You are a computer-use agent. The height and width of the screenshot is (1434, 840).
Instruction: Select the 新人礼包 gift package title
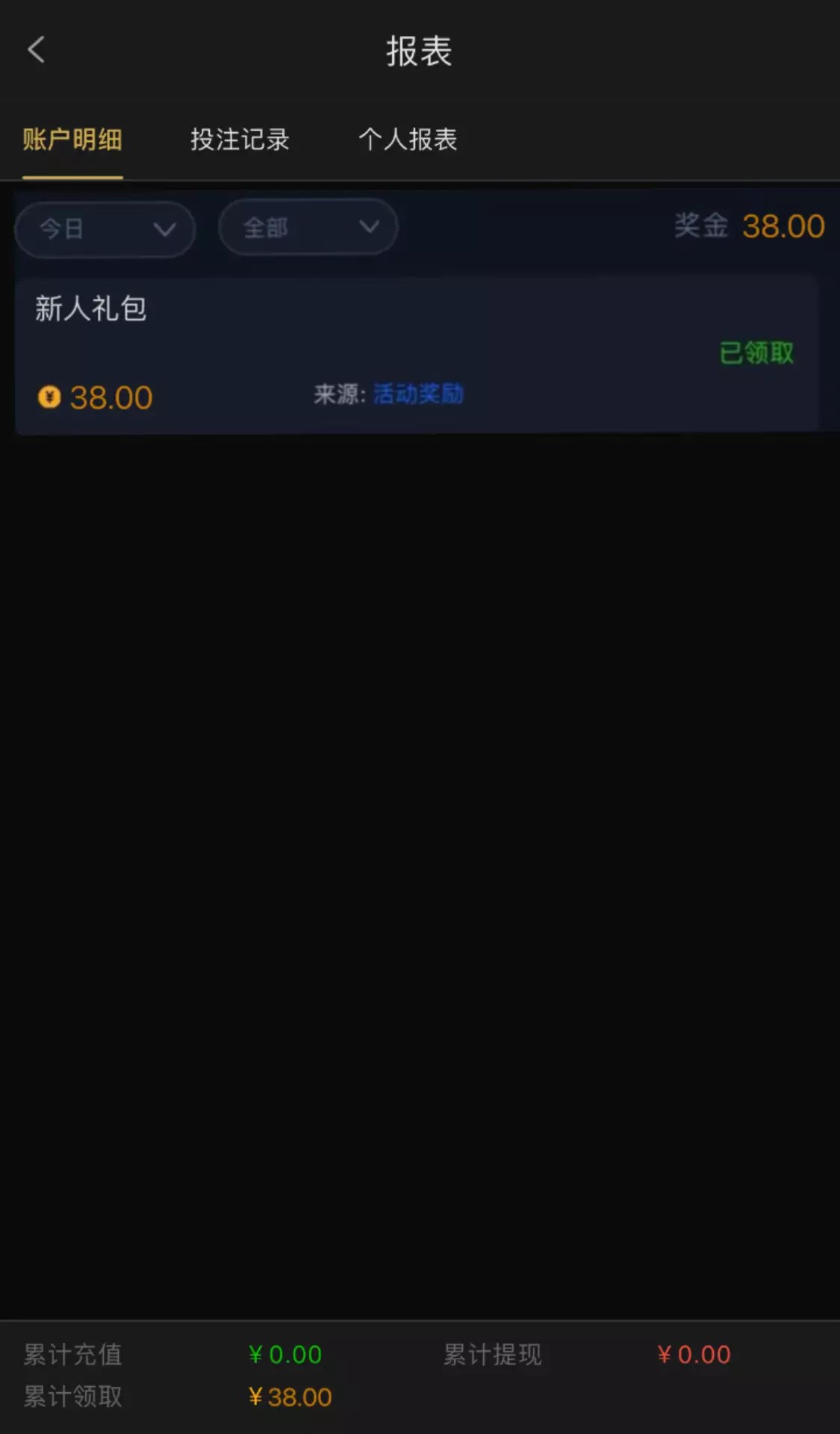click(x=90, y=308)
